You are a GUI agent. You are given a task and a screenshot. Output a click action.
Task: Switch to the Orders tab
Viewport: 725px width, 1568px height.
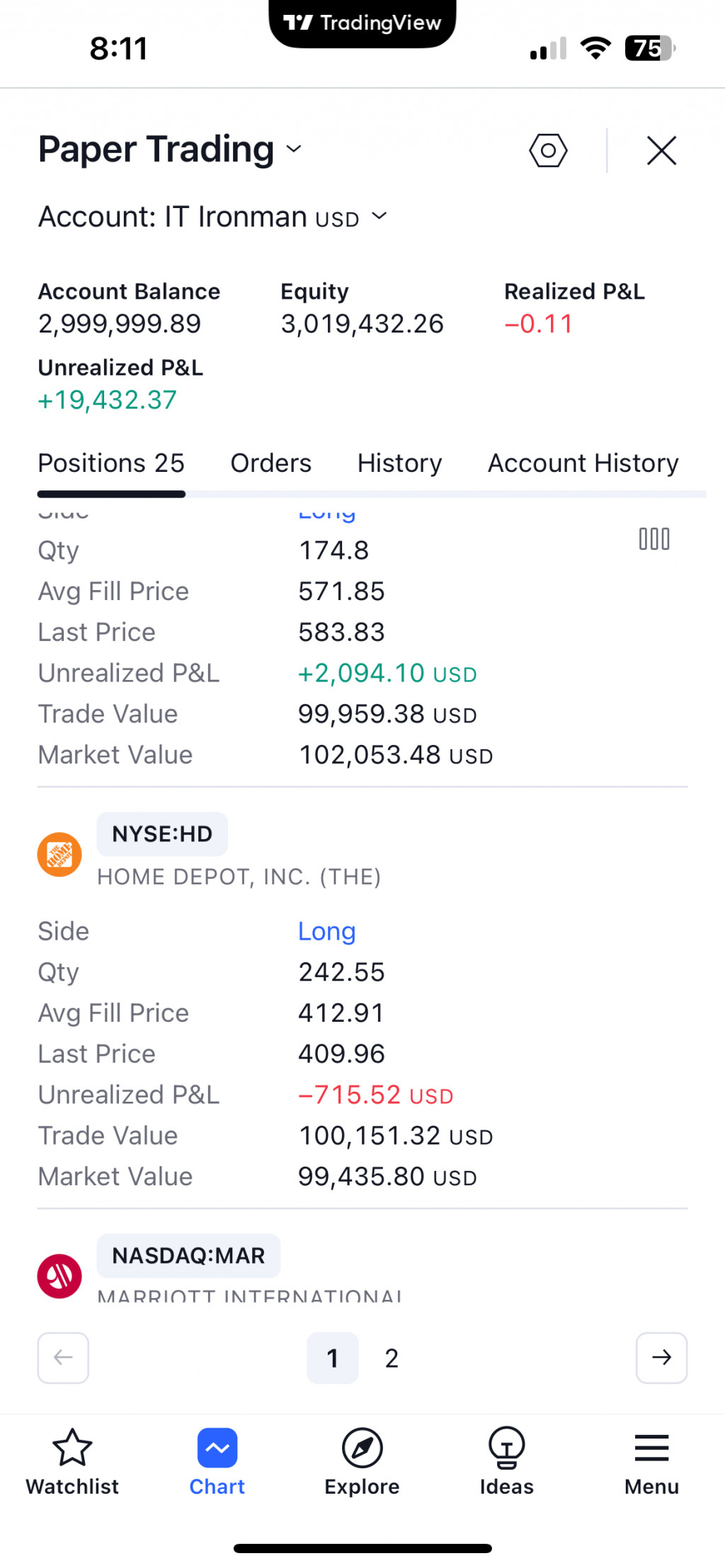(270, 463)
